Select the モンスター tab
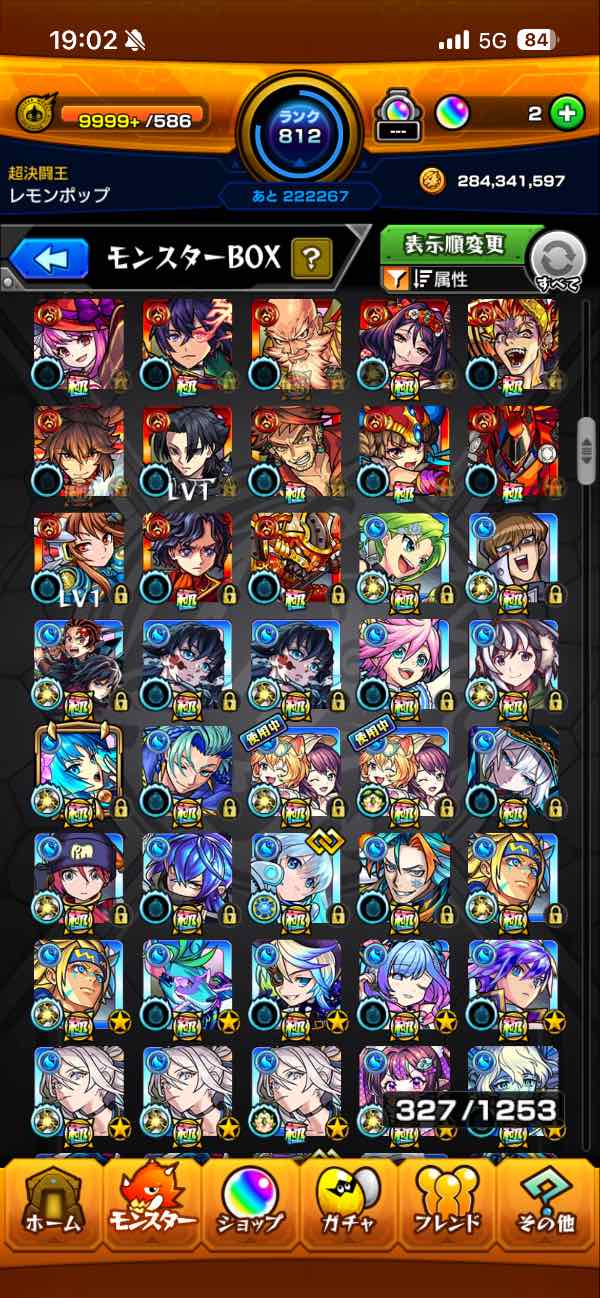 (151, 1208)
